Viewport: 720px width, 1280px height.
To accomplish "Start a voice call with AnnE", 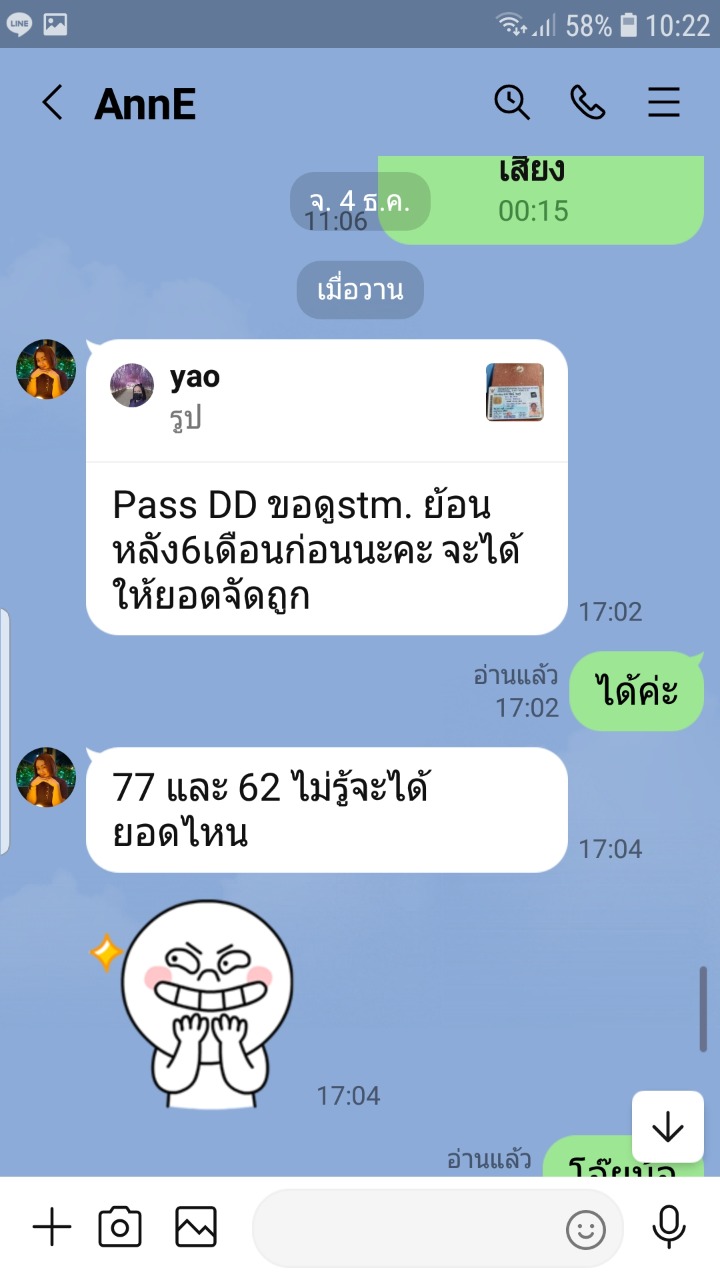I will (x=588, y=102).
